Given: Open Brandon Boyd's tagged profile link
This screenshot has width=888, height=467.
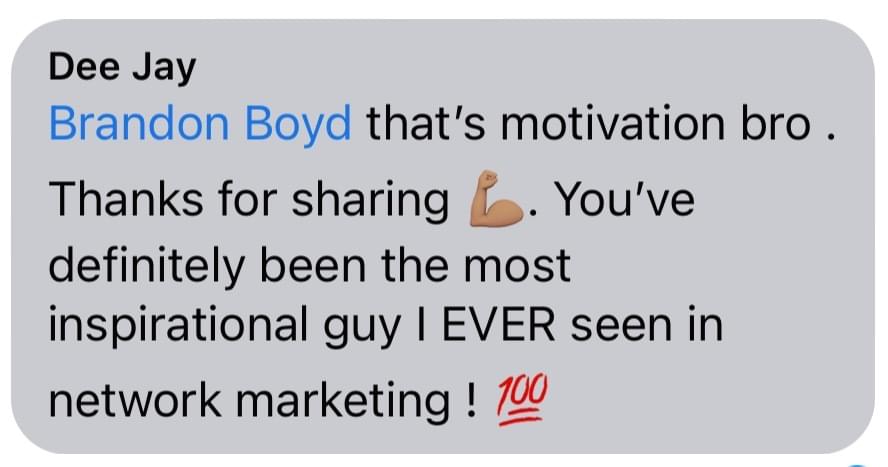Looking at the screenshot, I should [x=200, y=126].
